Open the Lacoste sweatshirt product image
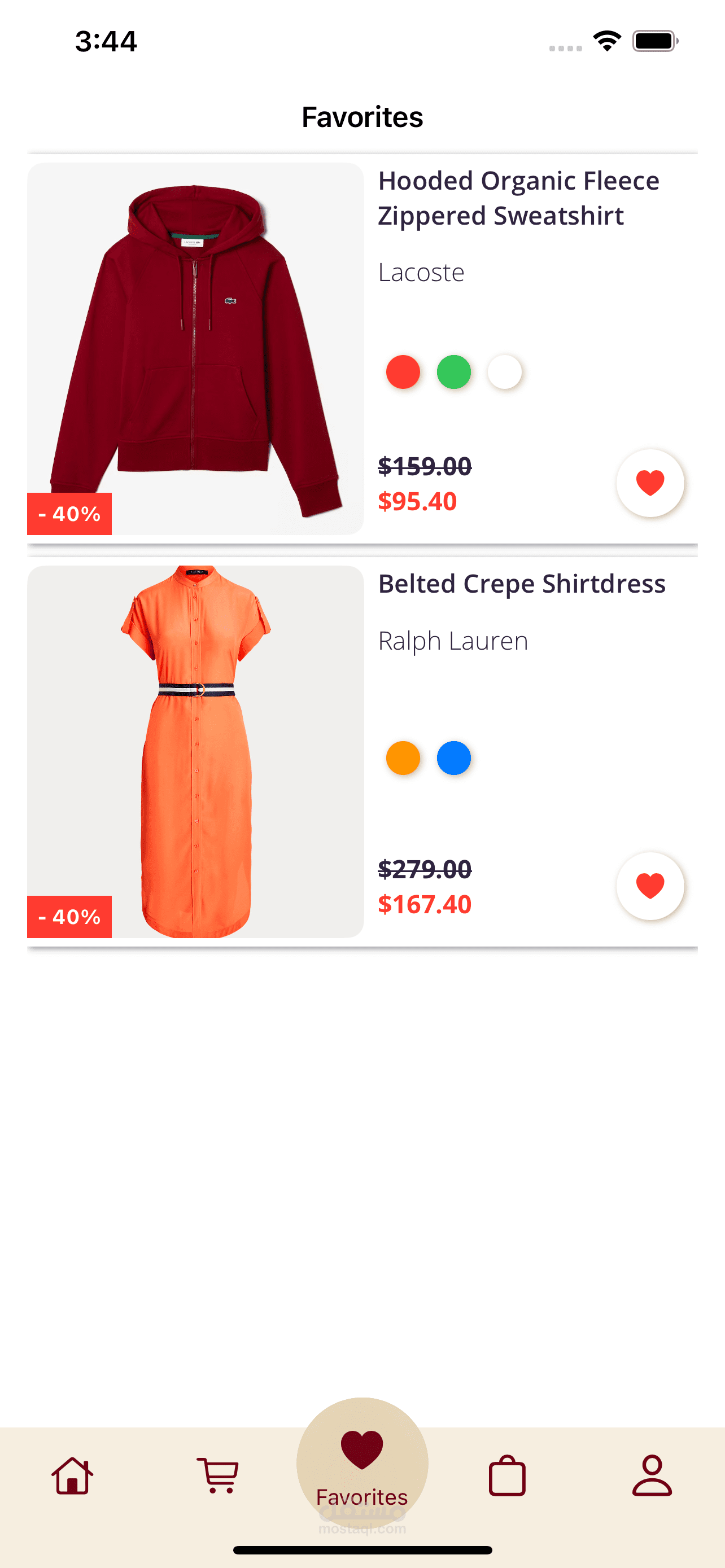Viewport: 725px width, 1568px height. pyautogui.click(x=195, y=349)
